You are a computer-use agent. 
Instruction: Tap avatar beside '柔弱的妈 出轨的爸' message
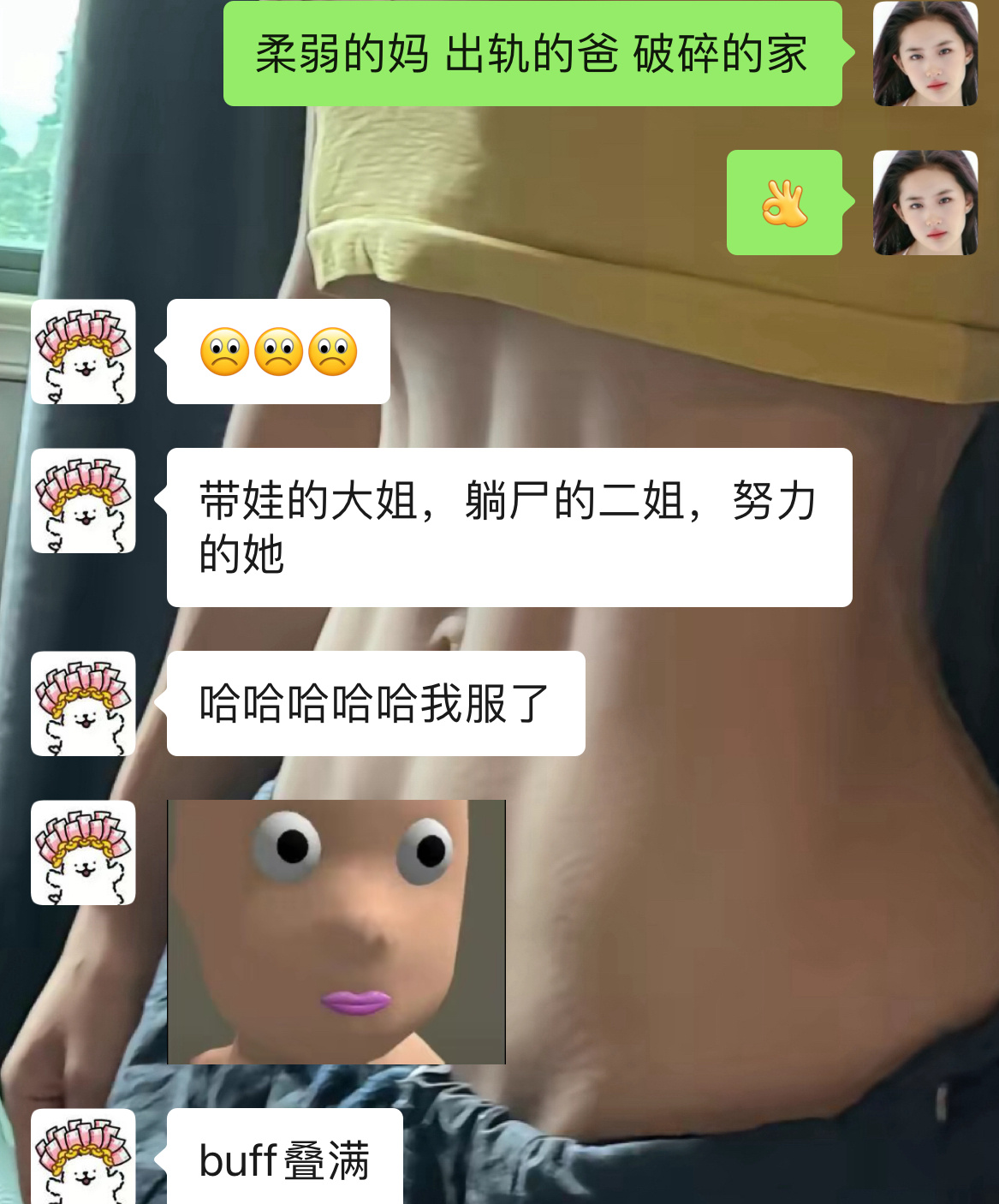925,53
